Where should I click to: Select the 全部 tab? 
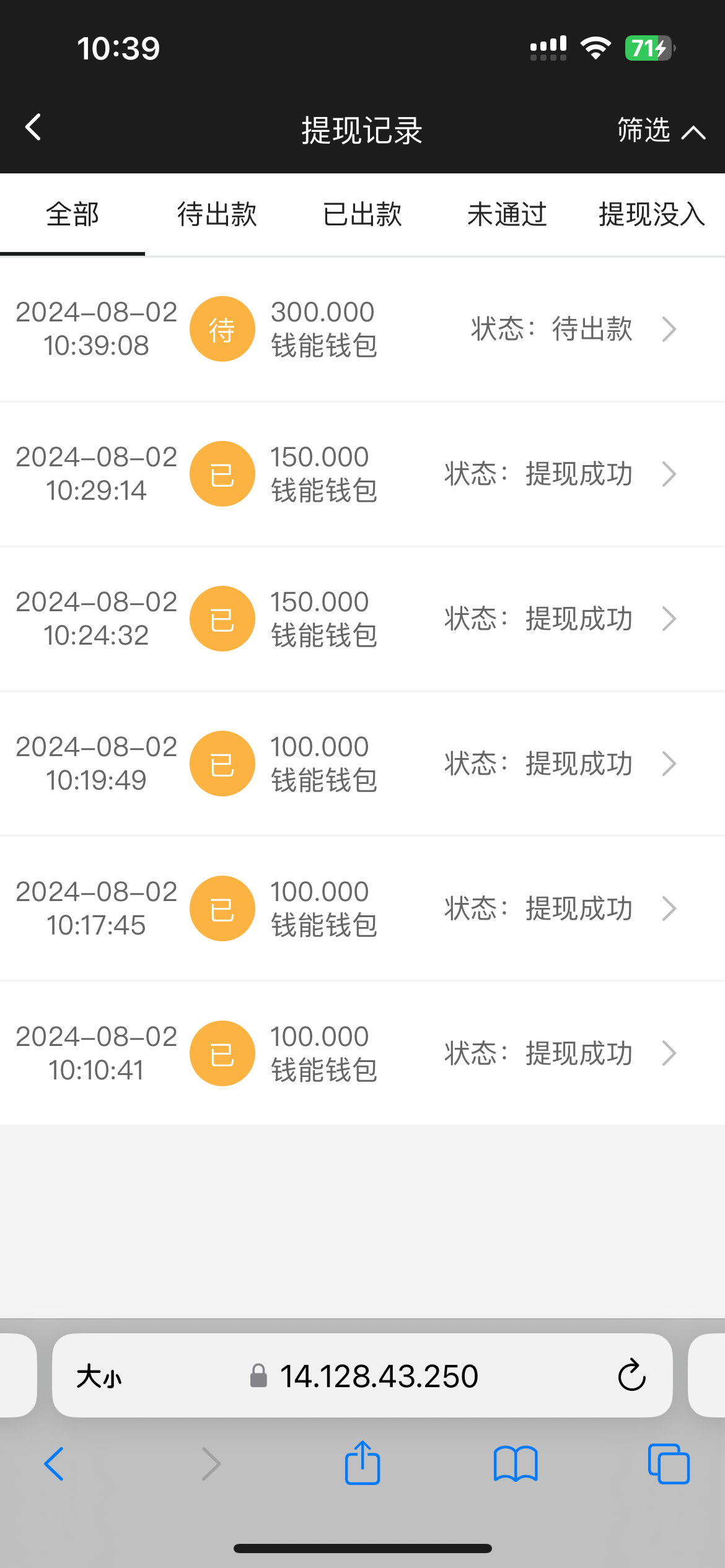tap(72, 215)
